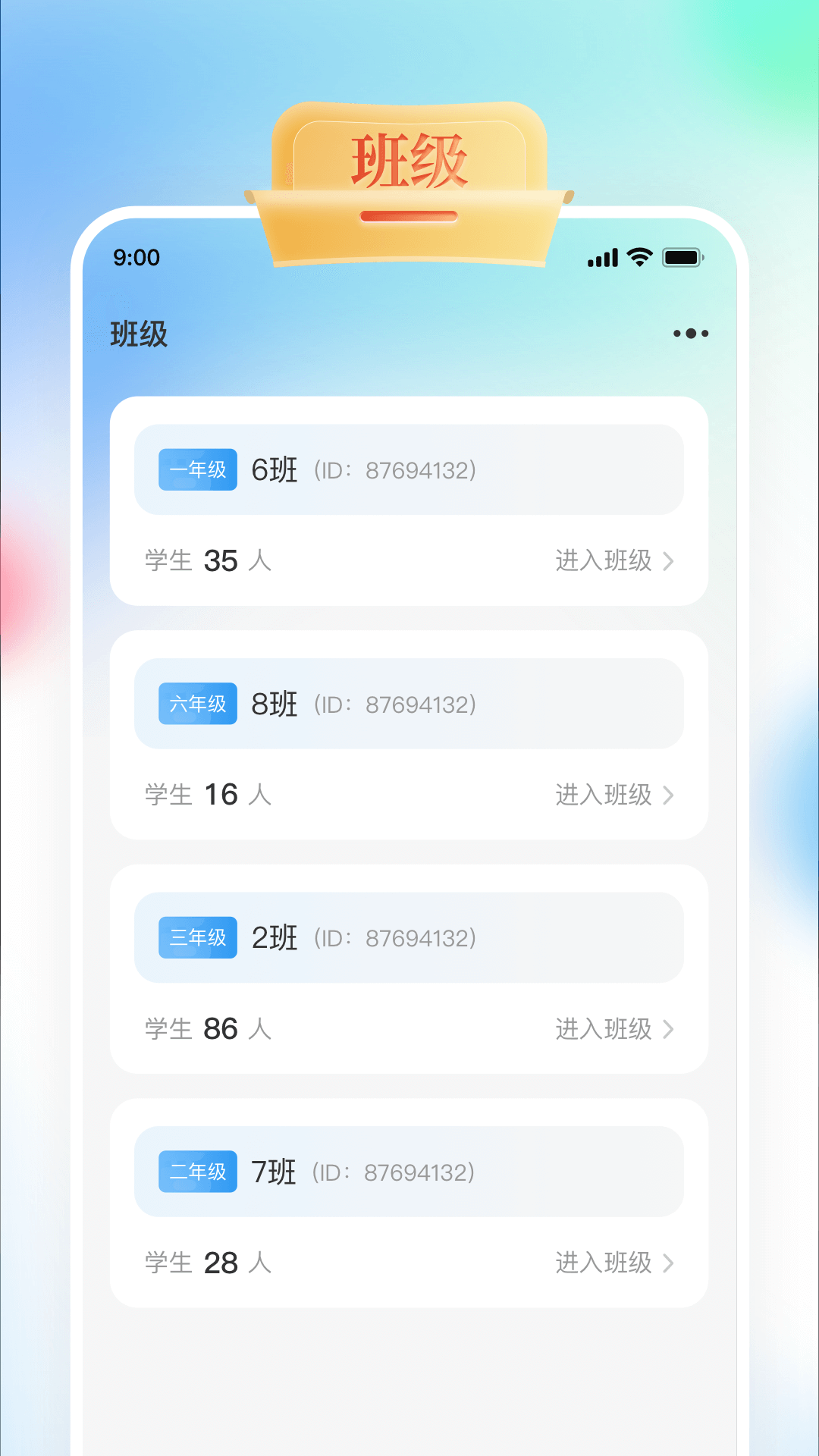Viewport: 819px width, 1456px height.
Task: Click the battery indicator icon
Action: (683, 257)
